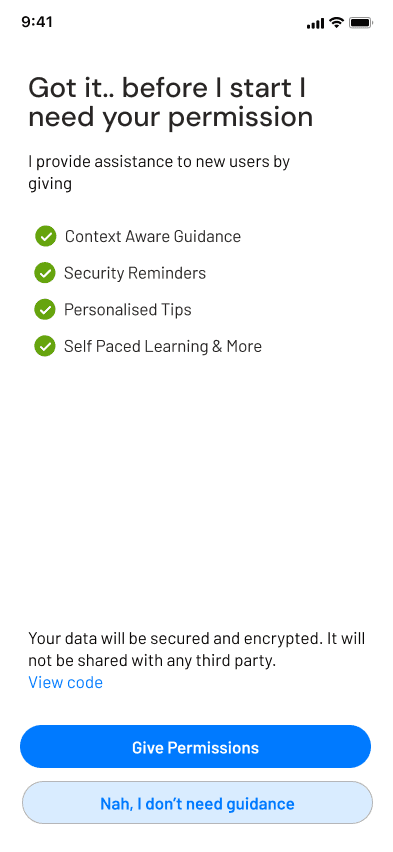The image size is (393, 852).
Task: Tap the Give Permissions button
Action: (x=196, y=747)
